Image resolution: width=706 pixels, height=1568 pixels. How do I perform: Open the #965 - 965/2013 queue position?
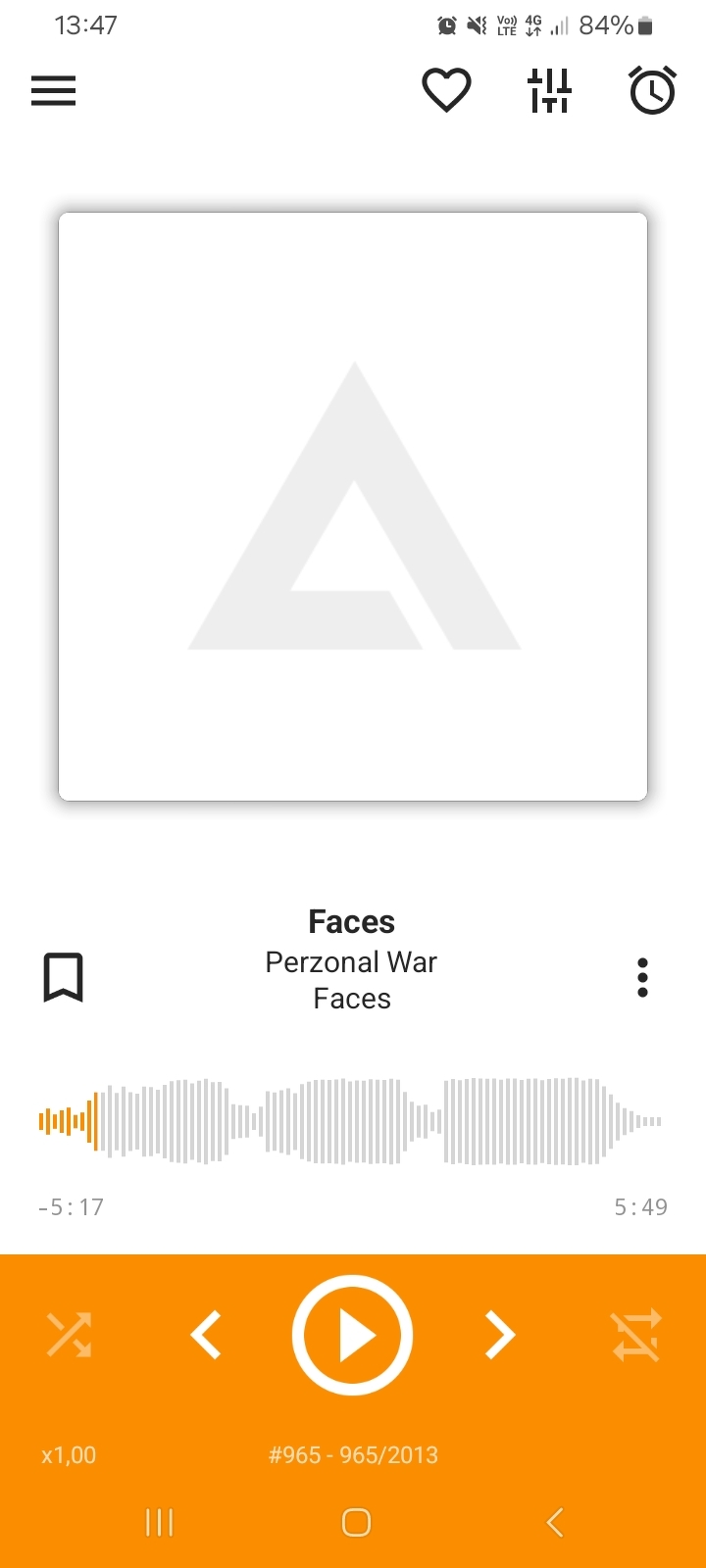pyautogui.click(x=353, y=1455)
